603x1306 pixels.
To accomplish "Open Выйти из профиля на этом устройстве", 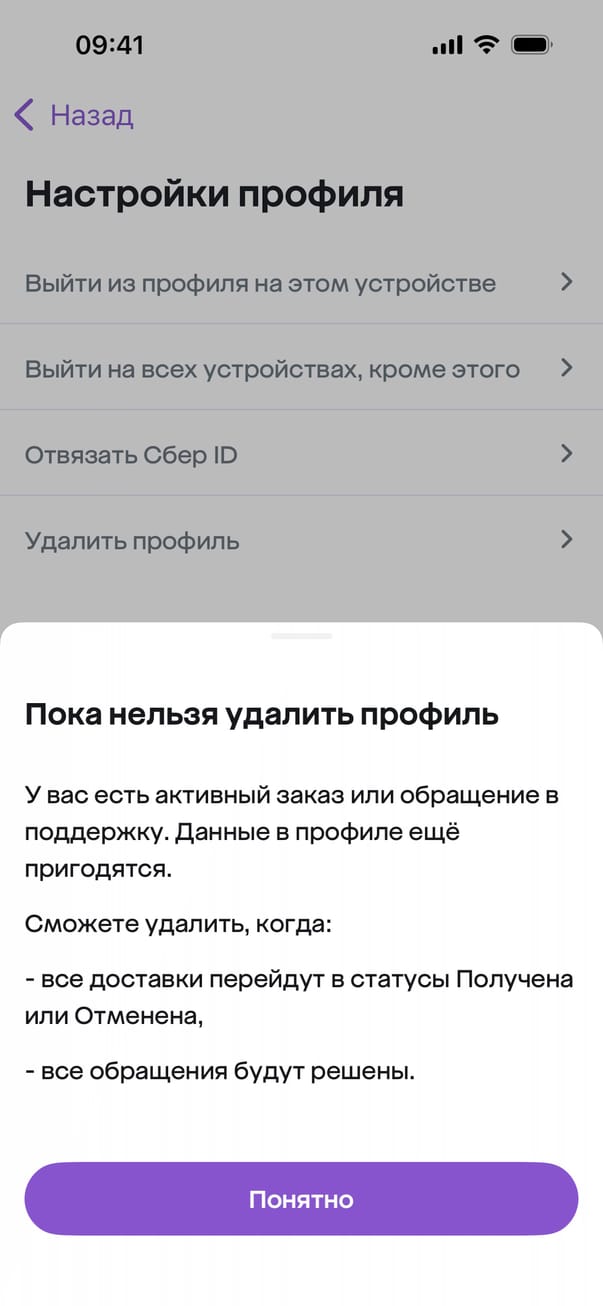I will click(x=300, y=283).
